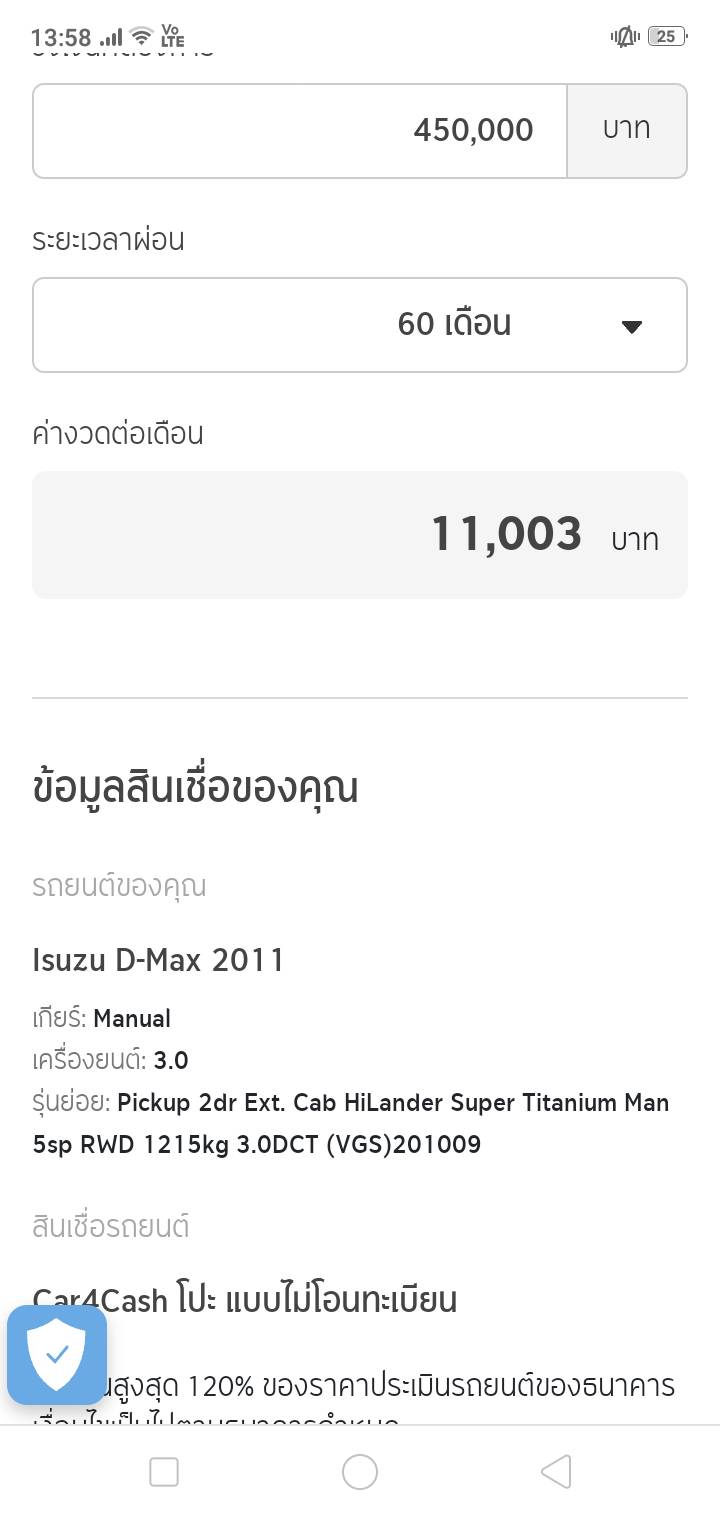Screen dimensions: 720x1520
Task: Open recent apps via the square button
Action: (164, 1472)
